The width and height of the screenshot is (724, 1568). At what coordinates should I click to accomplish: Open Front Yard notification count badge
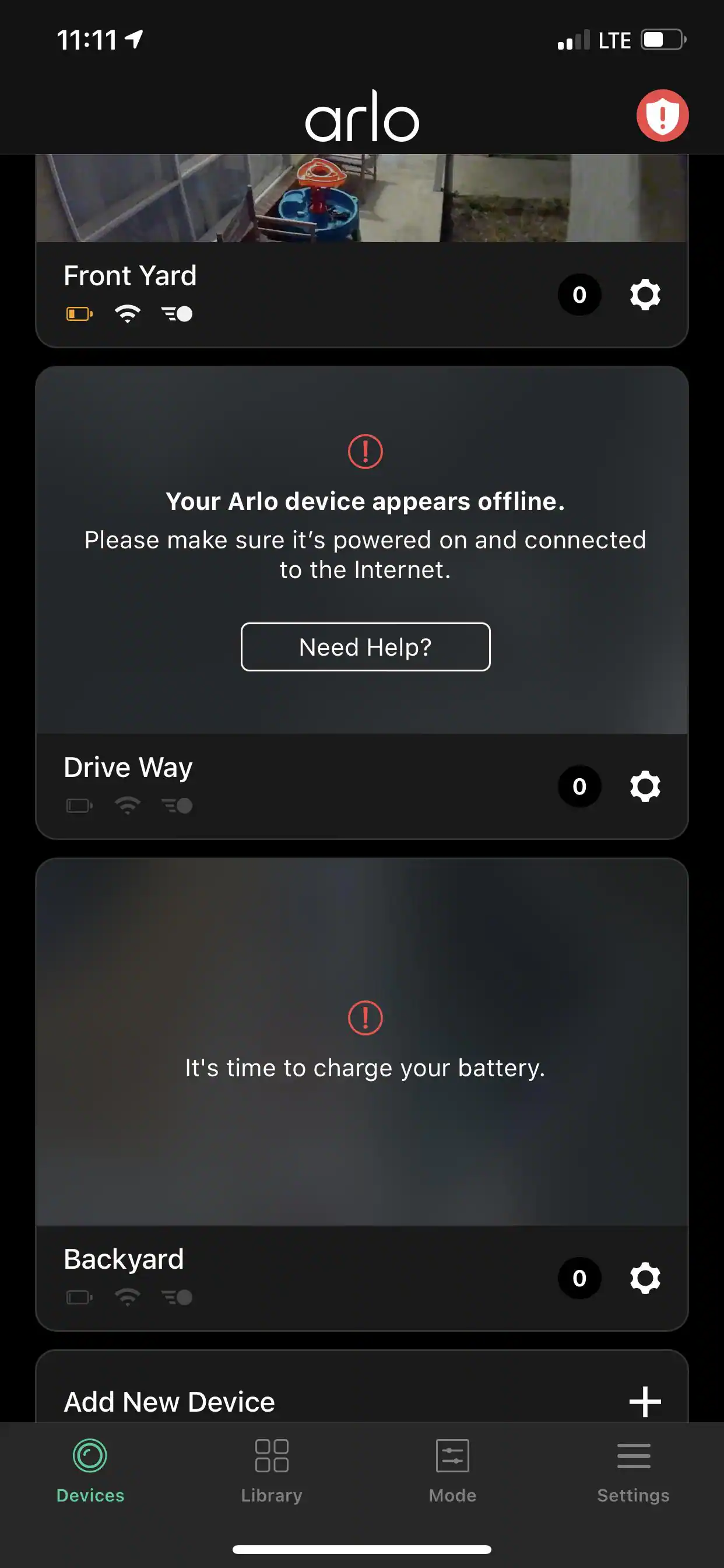pyautogui.click(x=579, y=295)
